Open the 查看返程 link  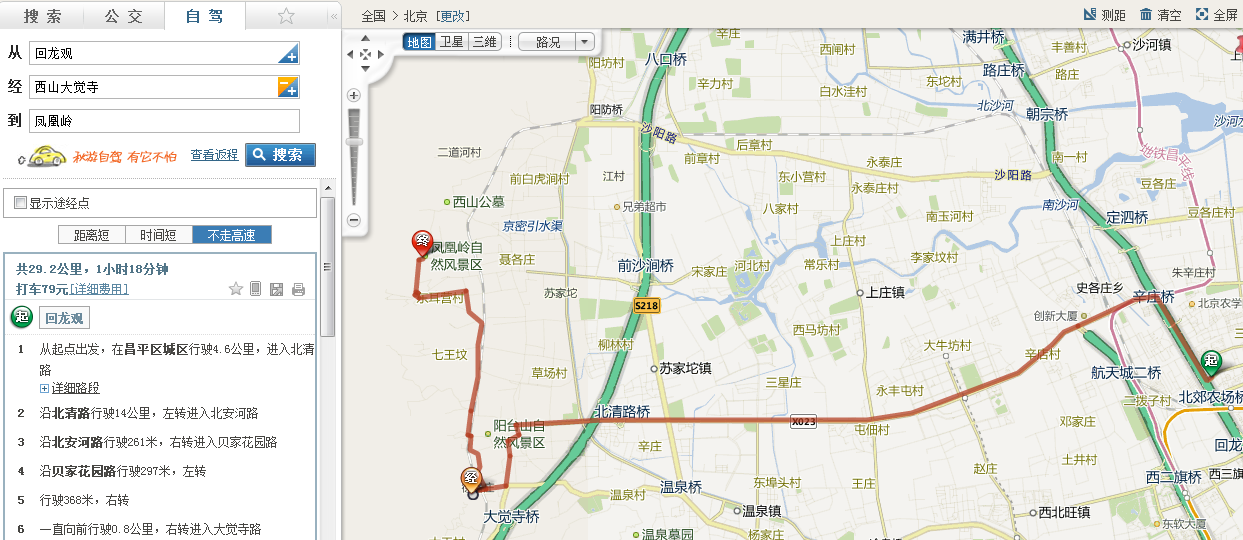click(214, 155)
